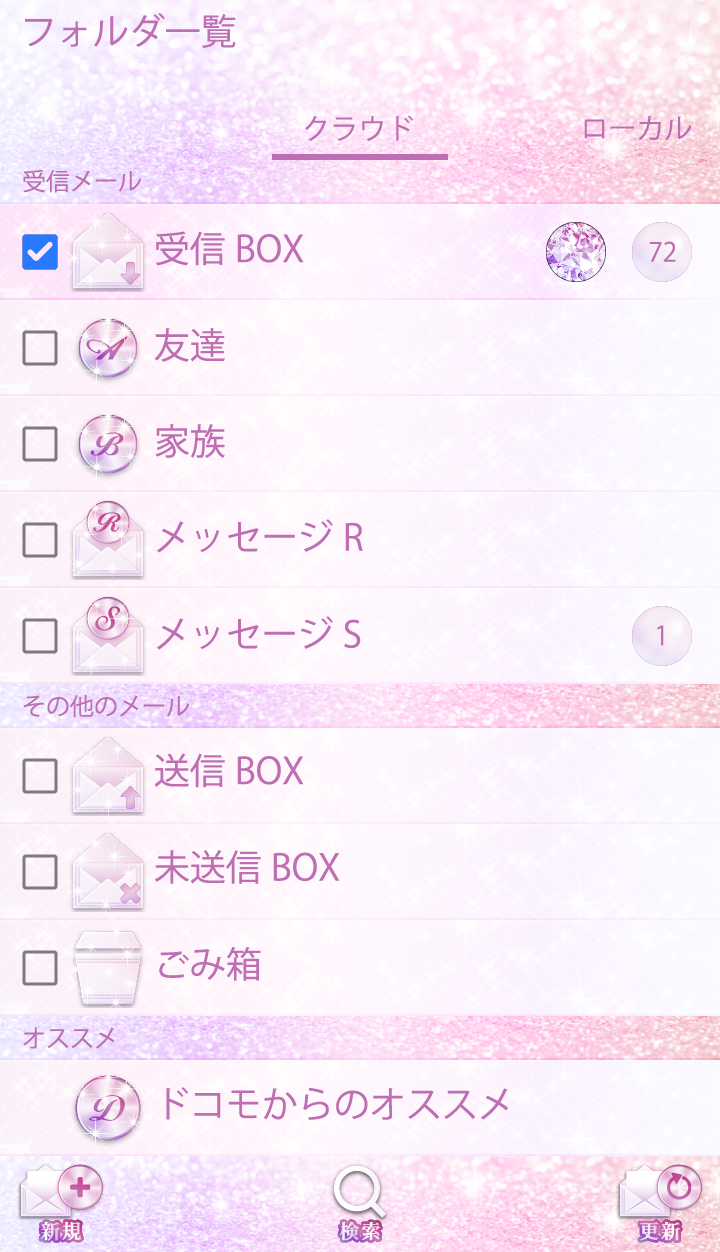Viewport: 720px width, 1252px height.
Task: Check the 友達 folder checkbox
Action: tap(40, 348)
